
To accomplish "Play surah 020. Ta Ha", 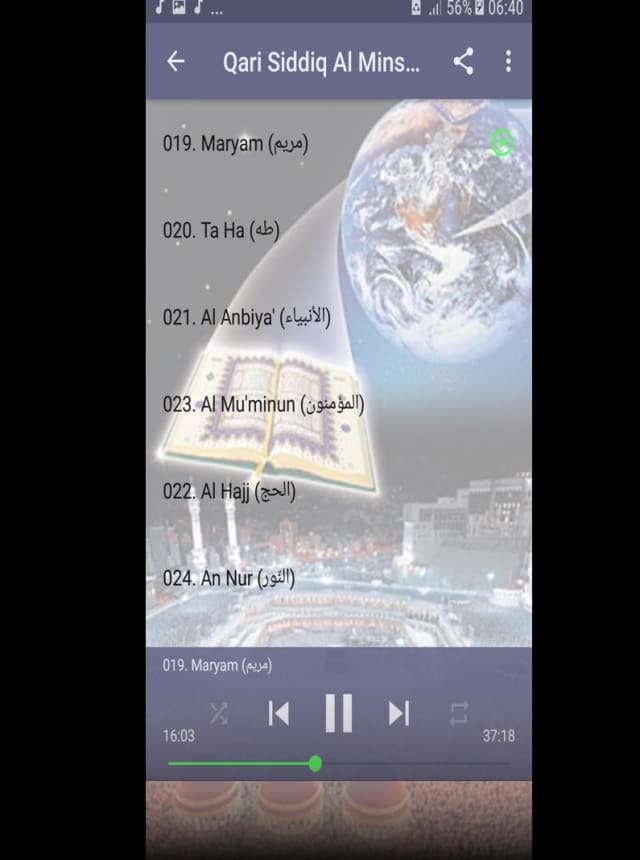I will (x=221, y=230).
